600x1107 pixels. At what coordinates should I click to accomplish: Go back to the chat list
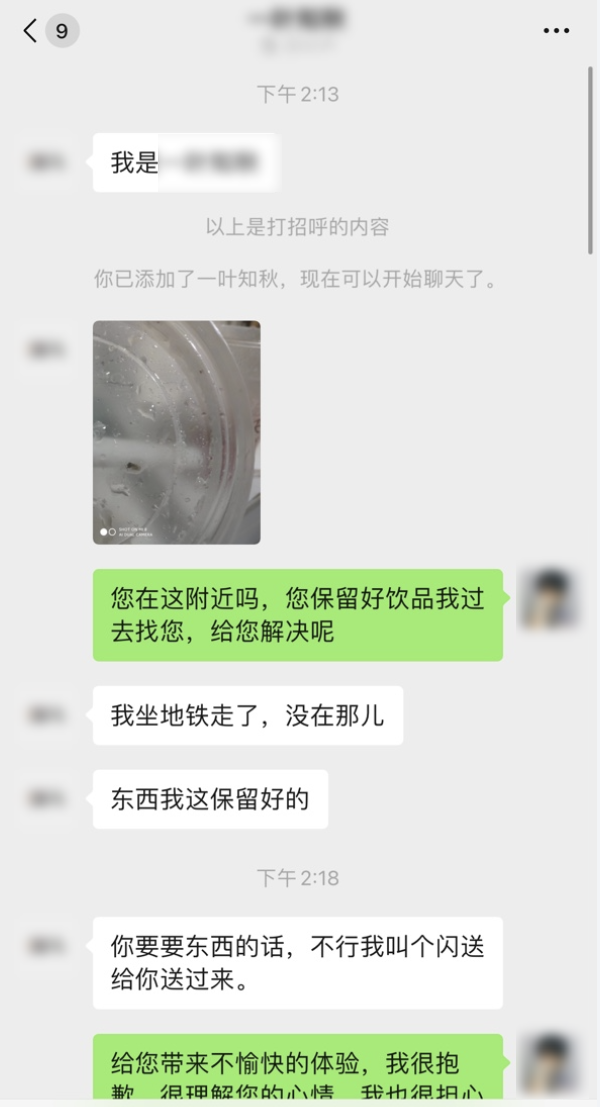32,31
